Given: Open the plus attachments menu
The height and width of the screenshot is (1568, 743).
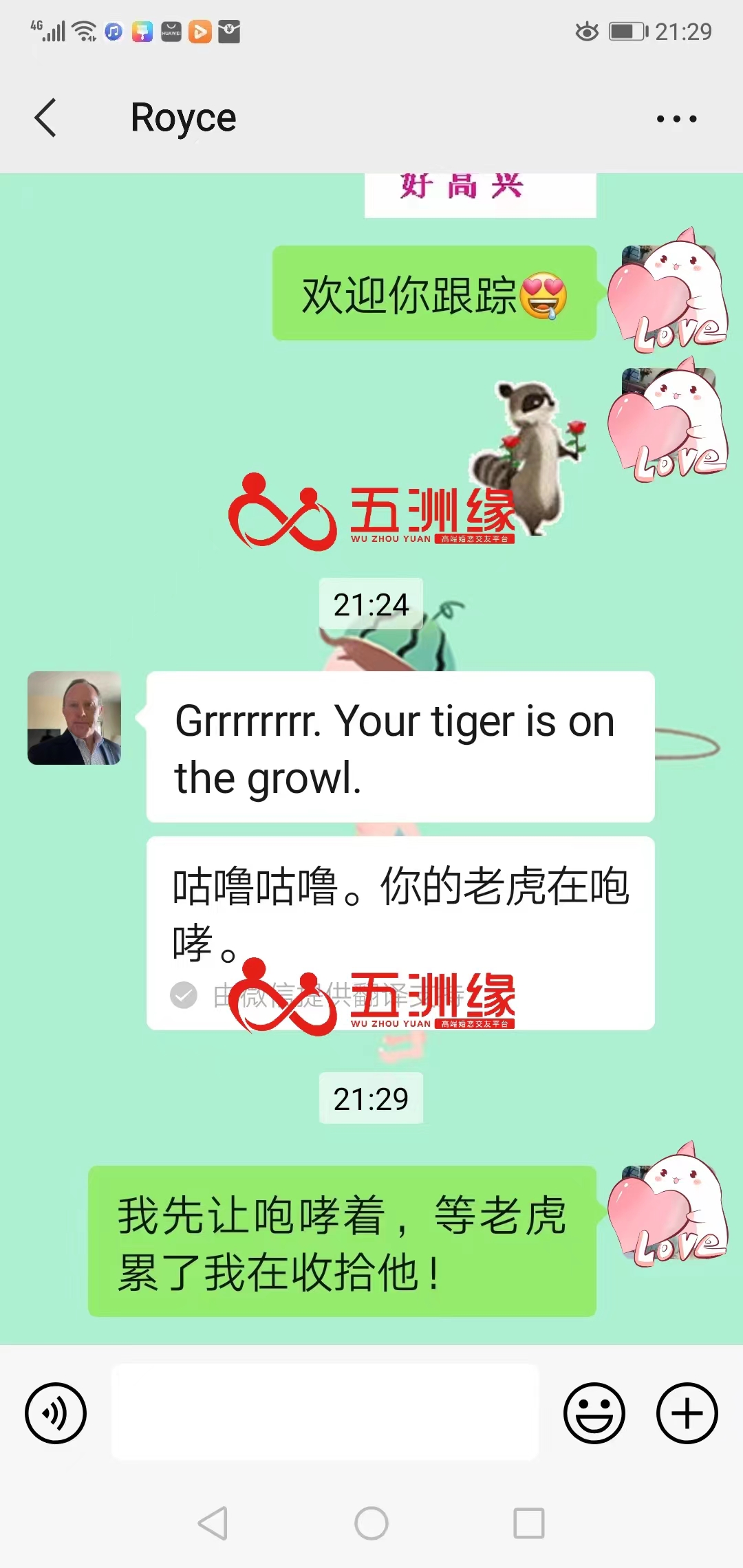Looking at the screenshot, I should click(x=687, y=1413).
